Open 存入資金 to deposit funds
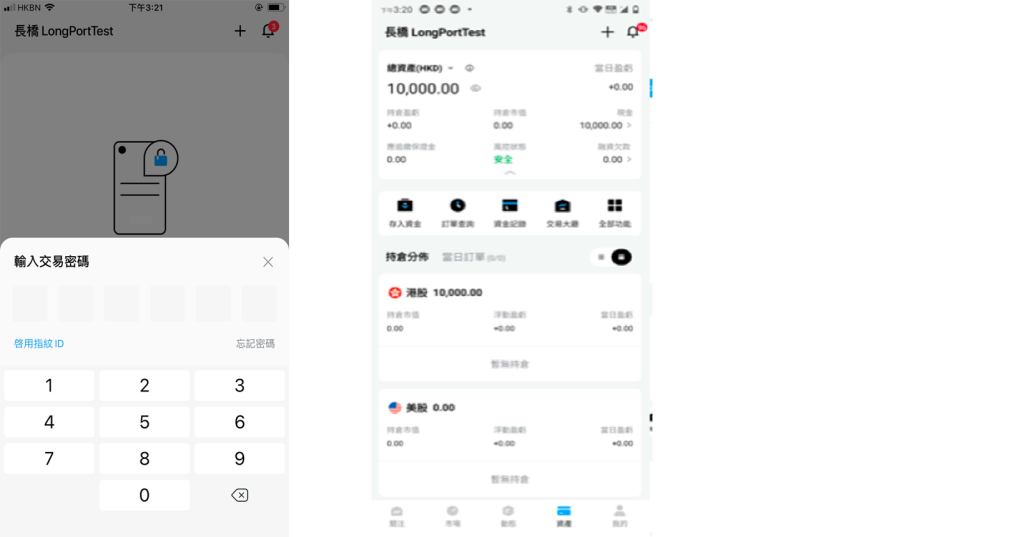Viewport: 1024px width, 537px height. tap(404, 212)
